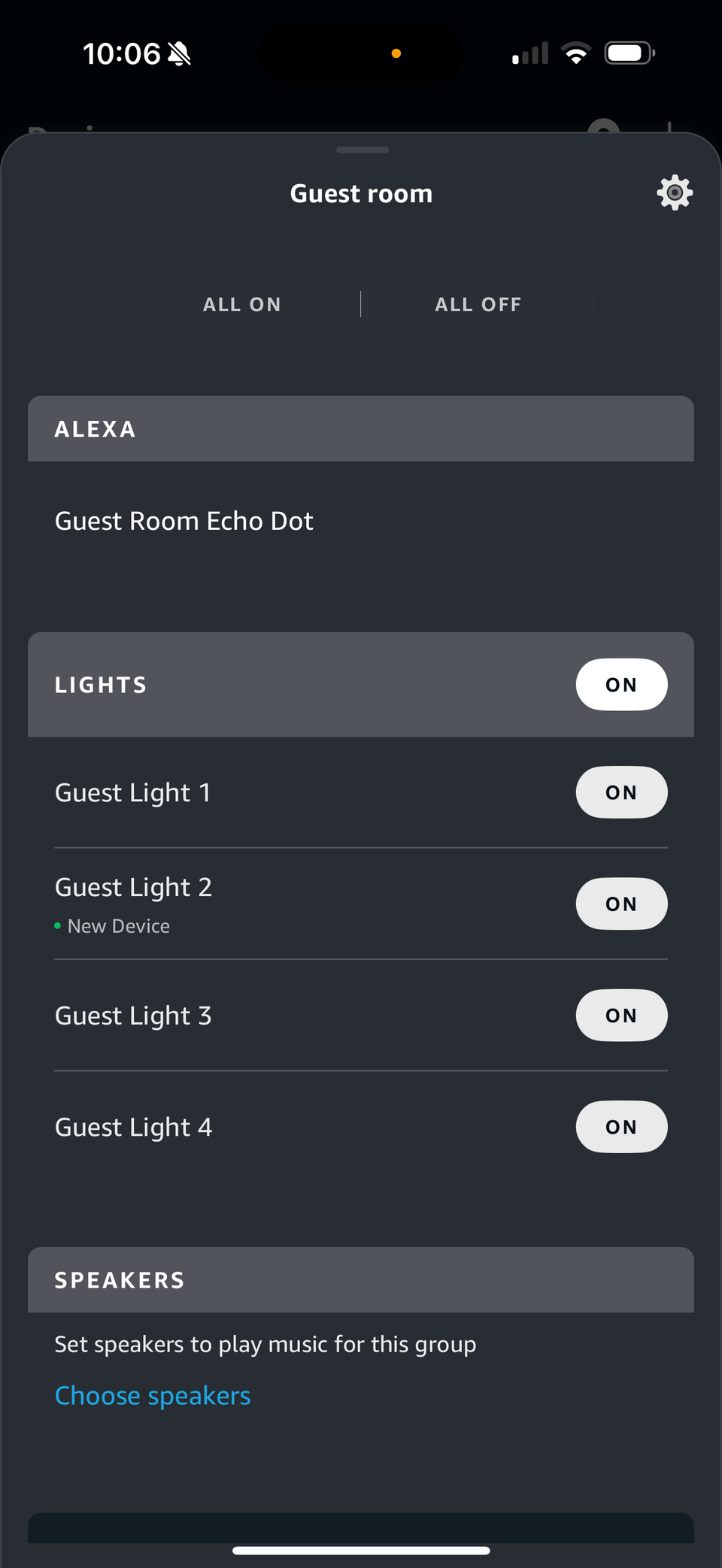Viewport: 722px width, 1568px height.
Task: Switch to ALL OFF
Action: 478,304
